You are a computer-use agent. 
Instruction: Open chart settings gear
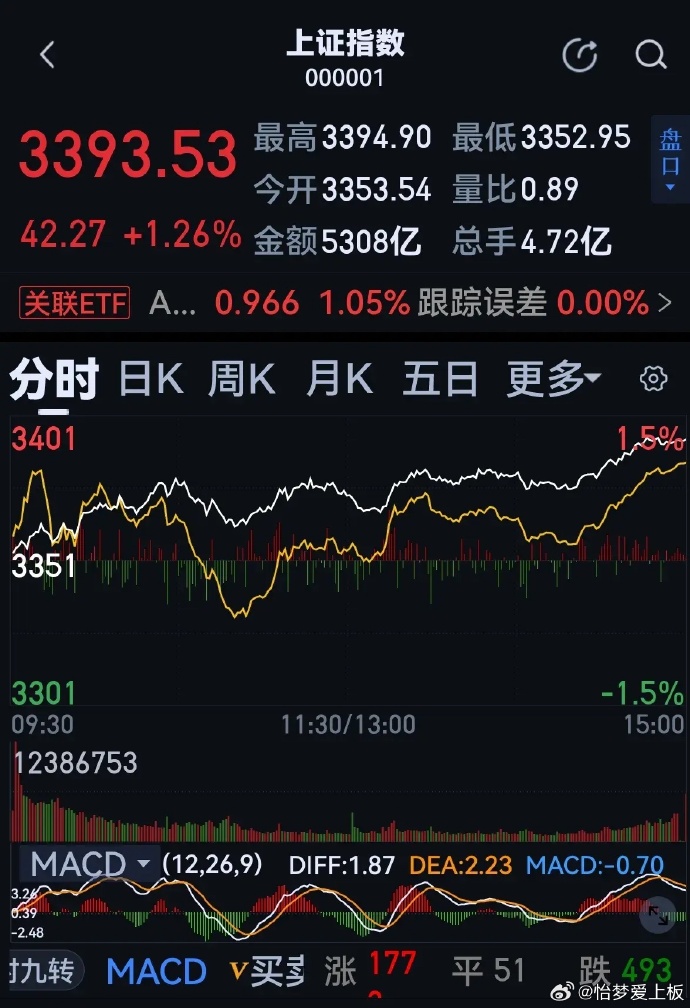point(653,379)
